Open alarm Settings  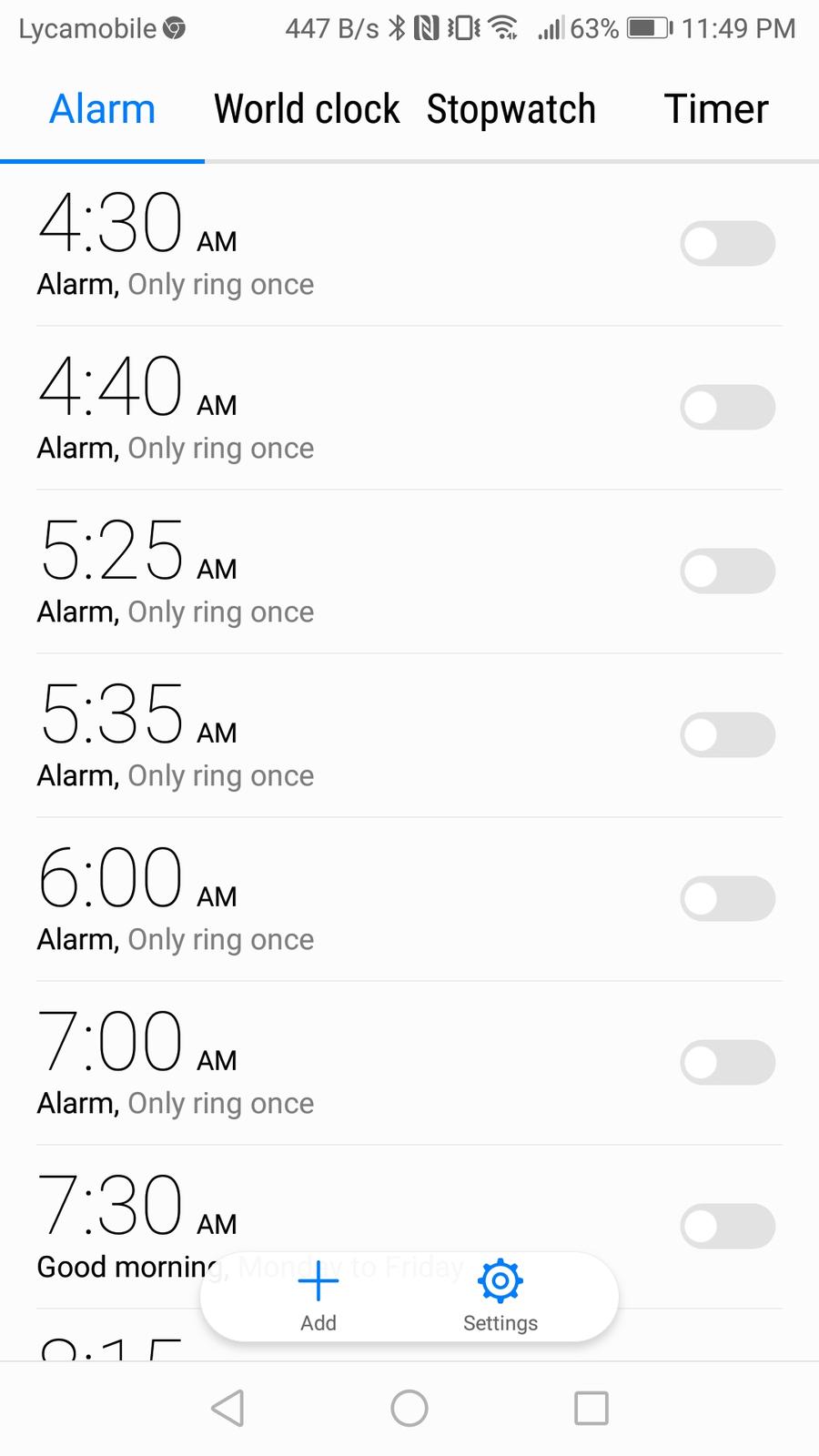(500, 1297)
